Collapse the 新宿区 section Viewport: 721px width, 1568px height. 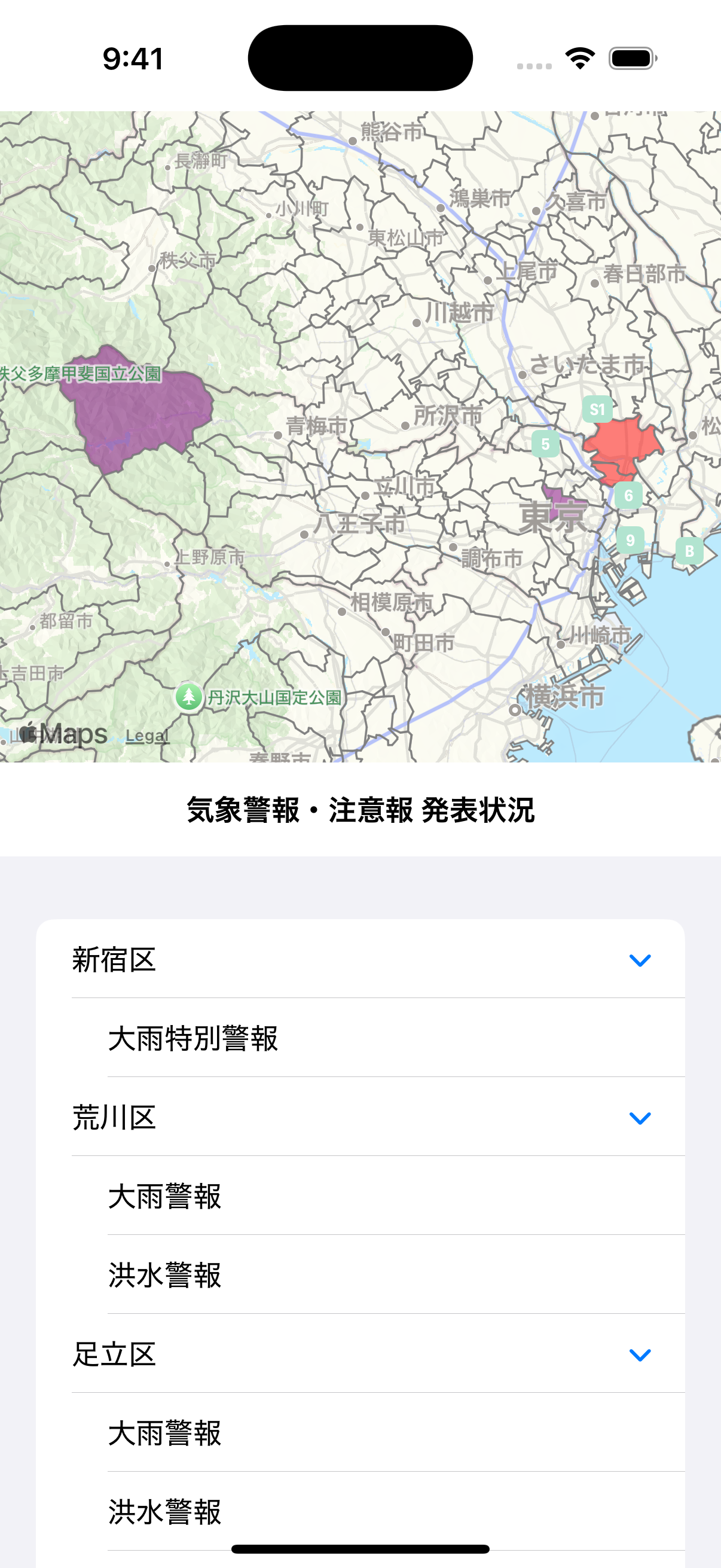click(x=640, y=960)
